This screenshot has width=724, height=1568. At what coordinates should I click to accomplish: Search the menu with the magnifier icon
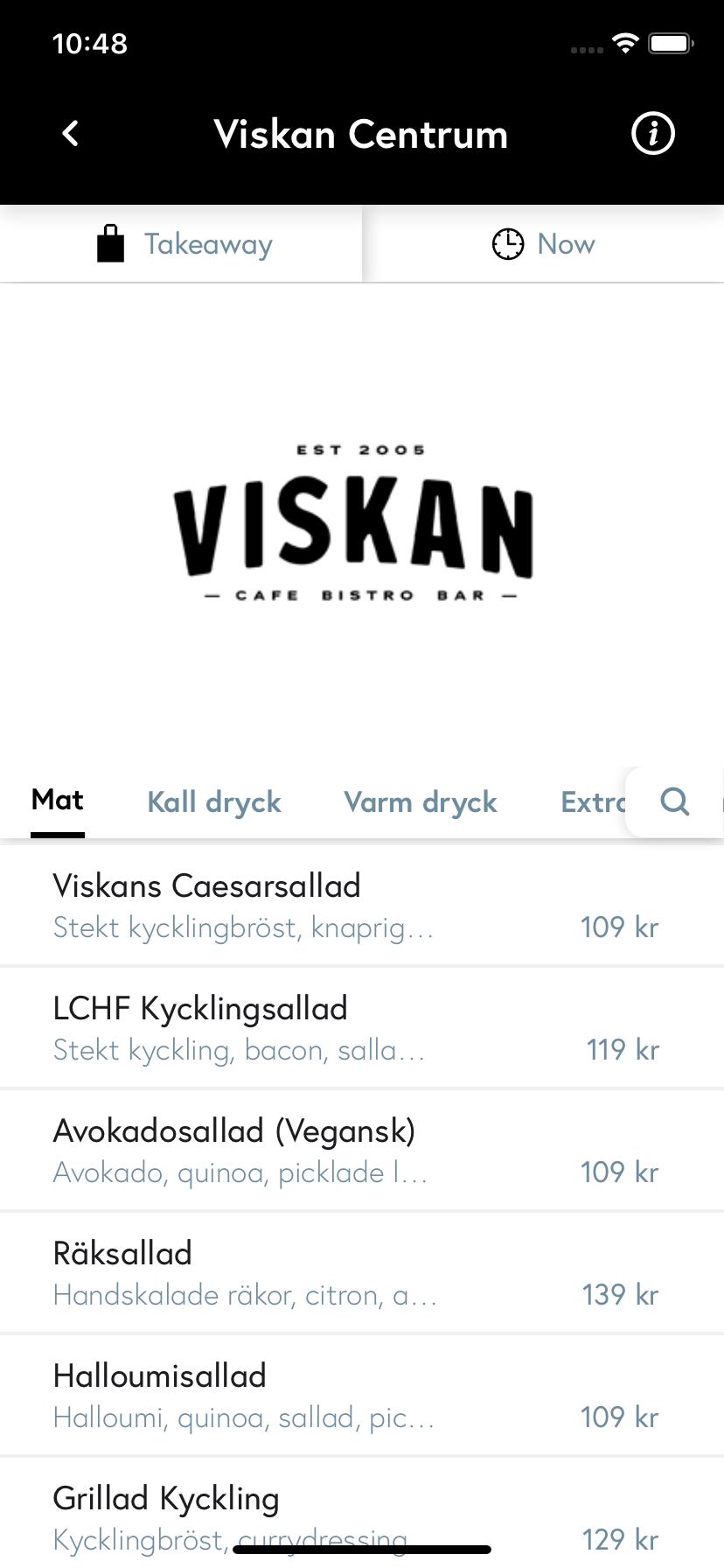674,801
